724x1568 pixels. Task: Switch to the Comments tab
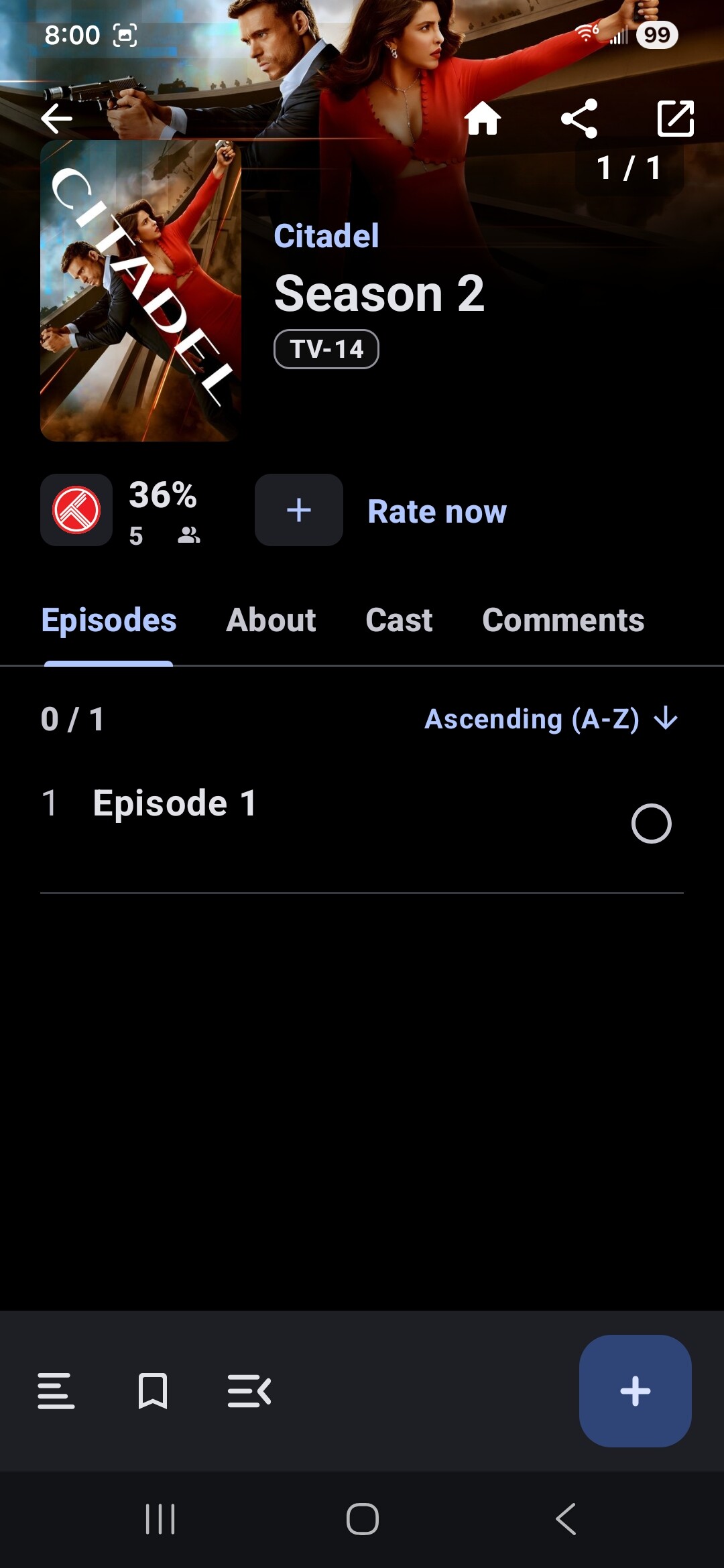coord(563,620)
